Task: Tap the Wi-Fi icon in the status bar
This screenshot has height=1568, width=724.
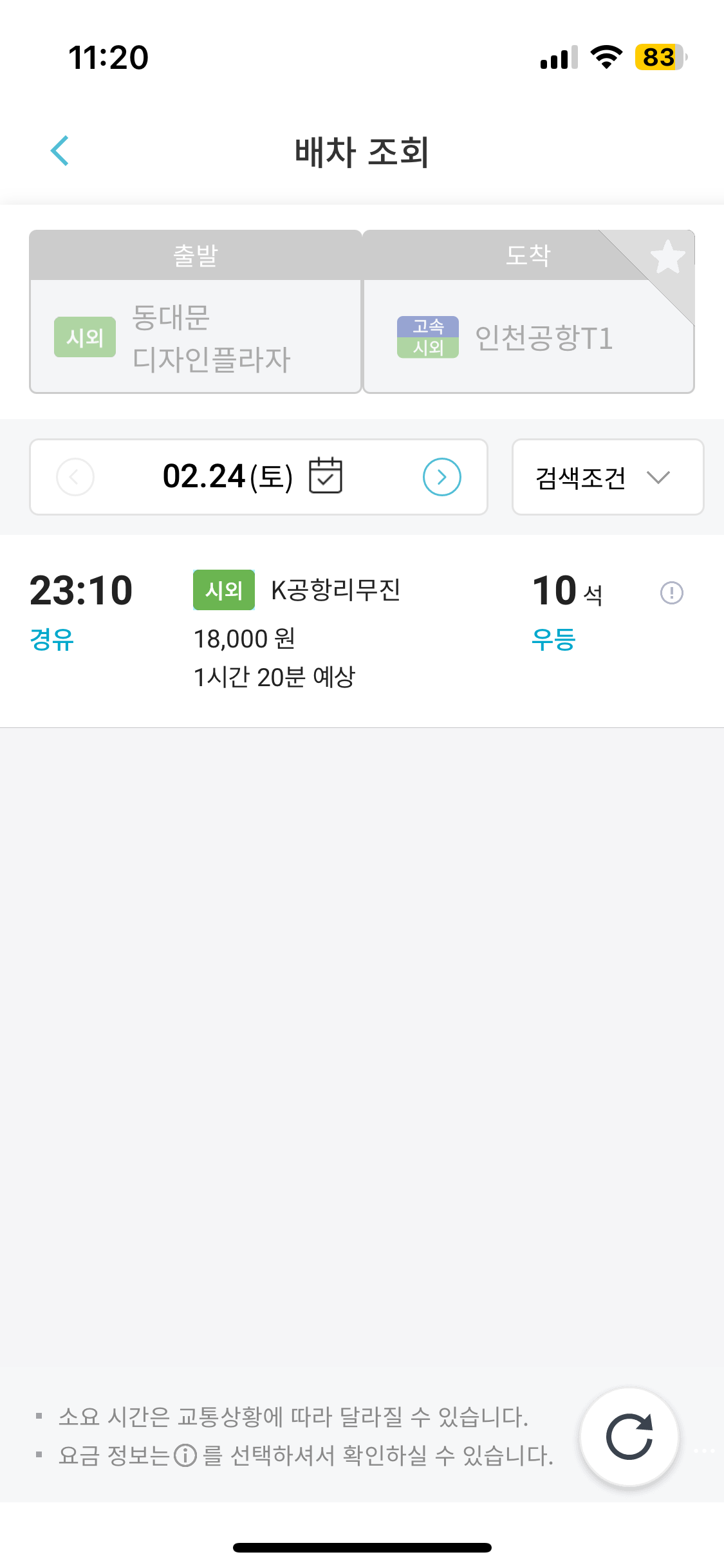Action: coord(604,57)
